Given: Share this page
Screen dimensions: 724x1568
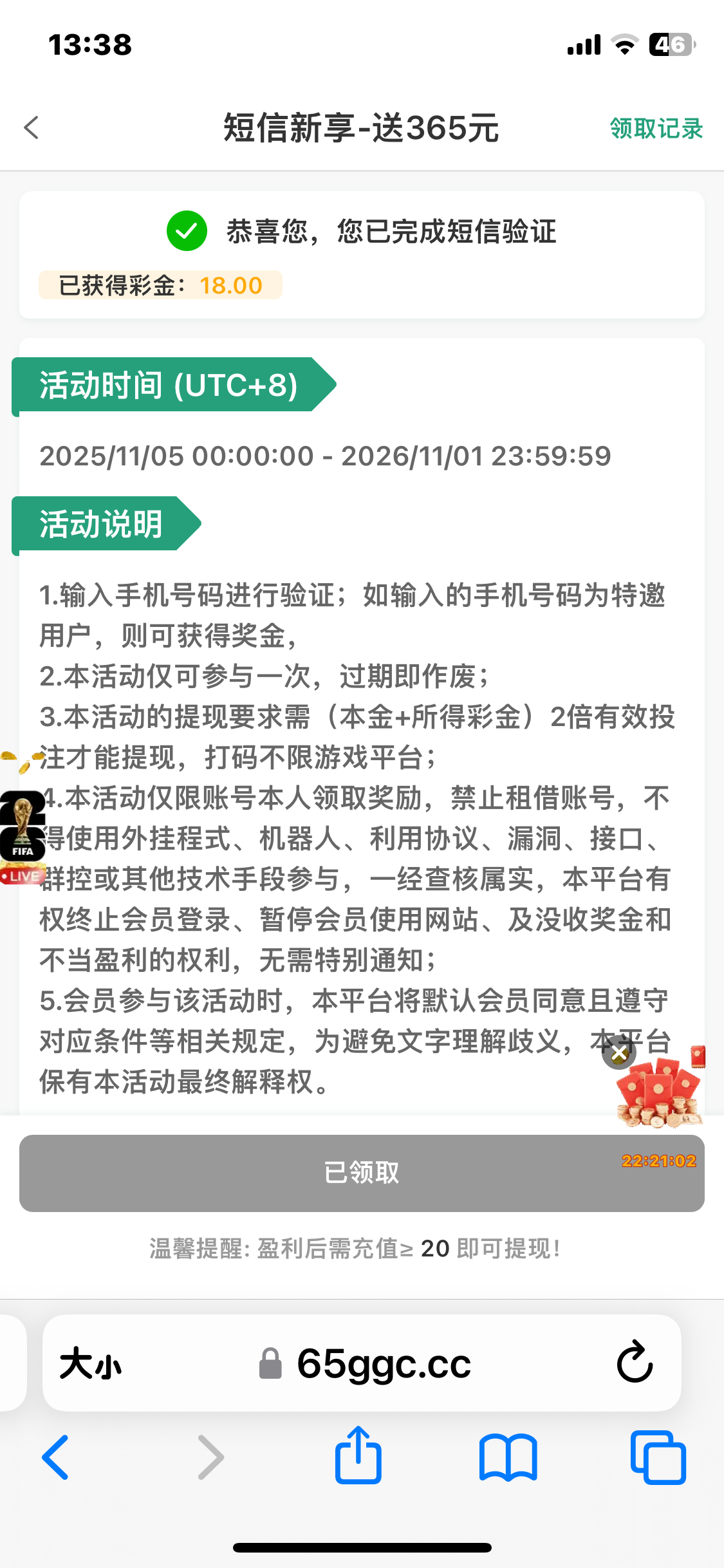Looking at the screenshot, I should pyautogui.click(x=358, y=1456).
